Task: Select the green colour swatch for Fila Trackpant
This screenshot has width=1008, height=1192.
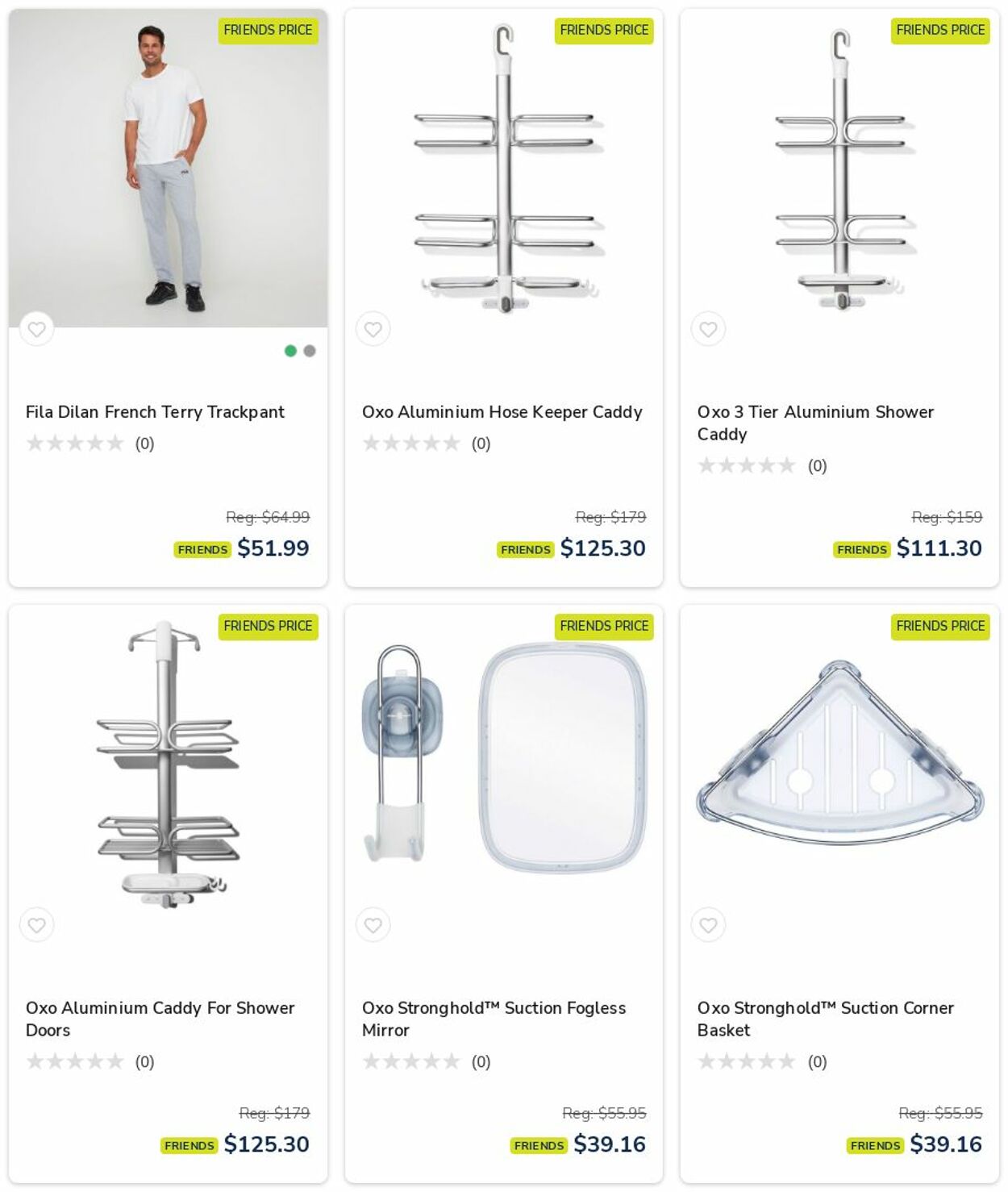Action: (x=290, y=351)
